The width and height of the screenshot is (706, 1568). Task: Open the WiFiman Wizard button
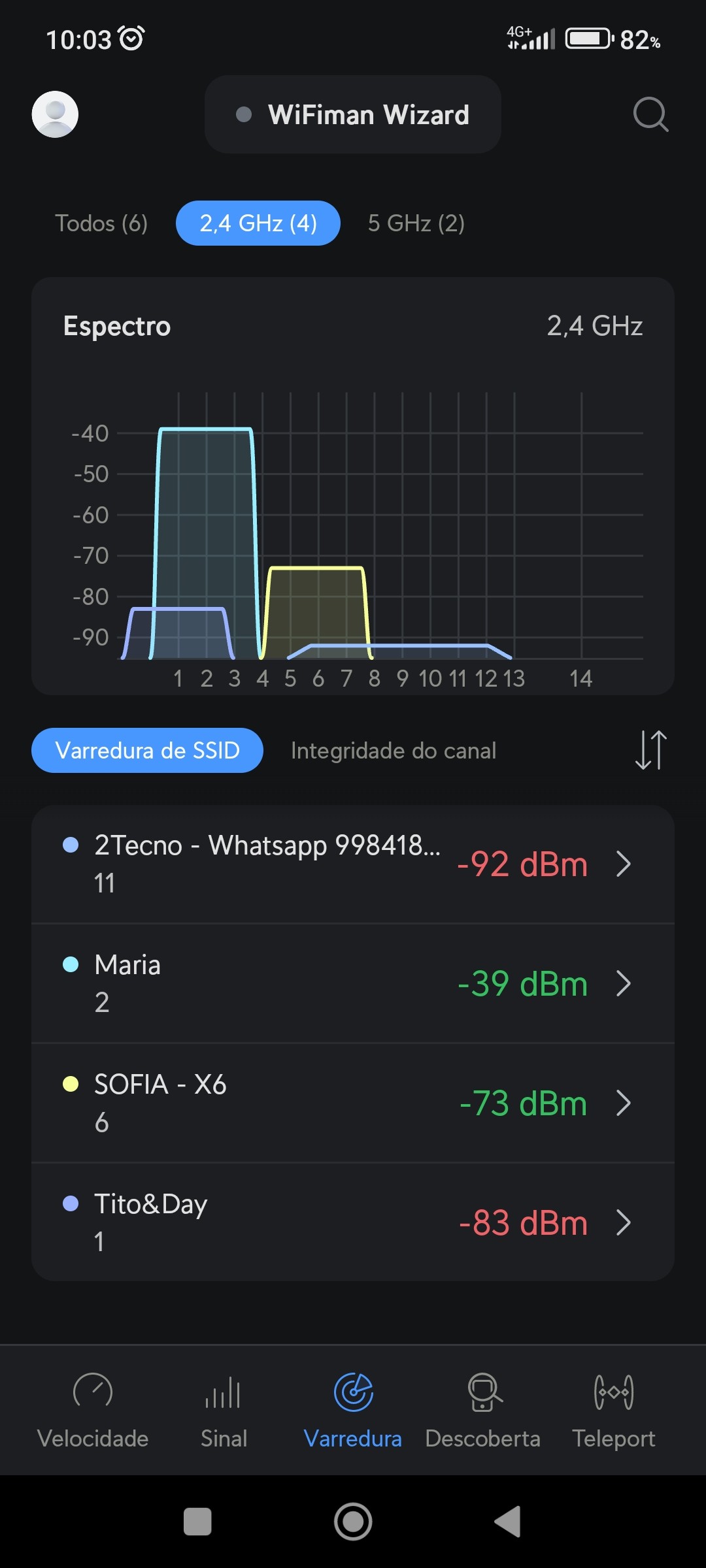point(353,114)
